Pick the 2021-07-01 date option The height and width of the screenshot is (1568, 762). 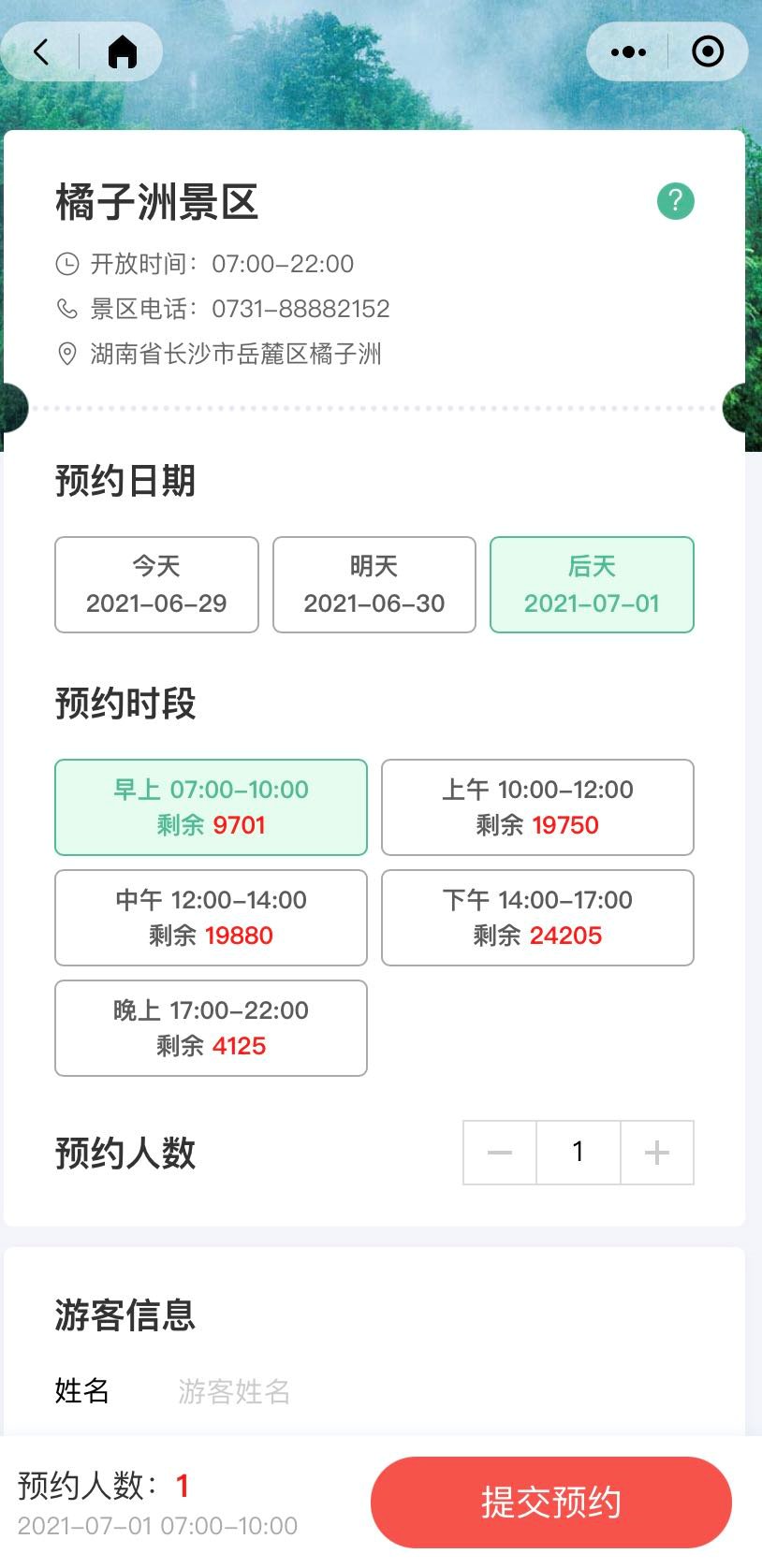[x=592, y=585]
